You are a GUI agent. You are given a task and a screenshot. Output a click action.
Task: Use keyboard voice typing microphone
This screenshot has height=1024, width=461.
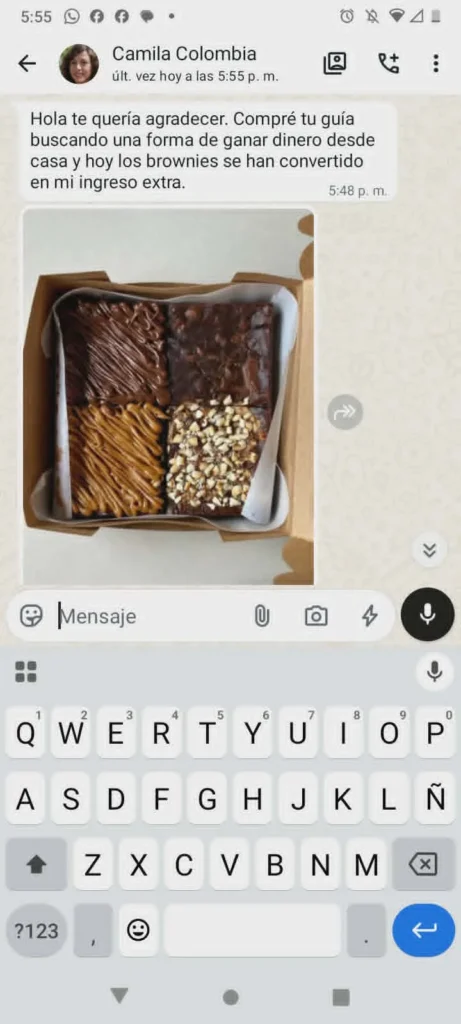coord(434,671)
